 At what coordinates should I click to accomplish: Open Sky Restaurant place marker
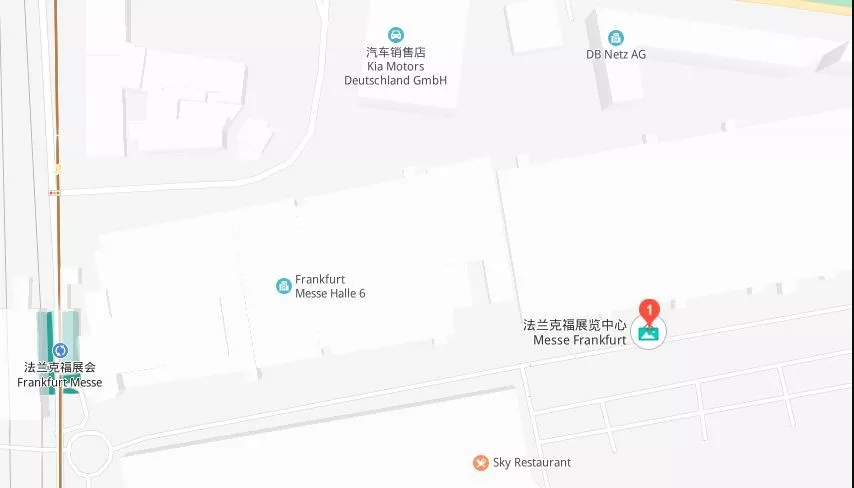pos(481,463)
